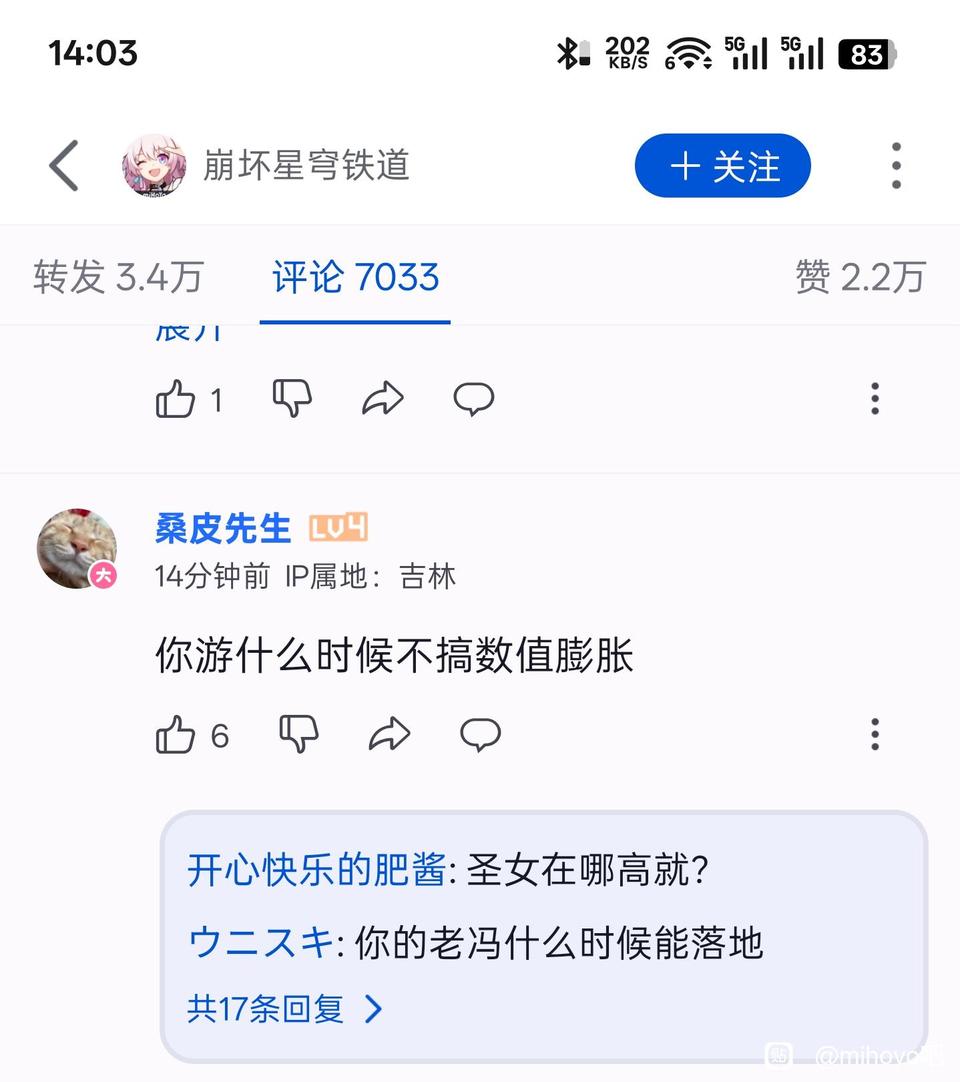960x1082 pixels.
Task: Select the 评论 7033 tab
Action: (355, 277)
